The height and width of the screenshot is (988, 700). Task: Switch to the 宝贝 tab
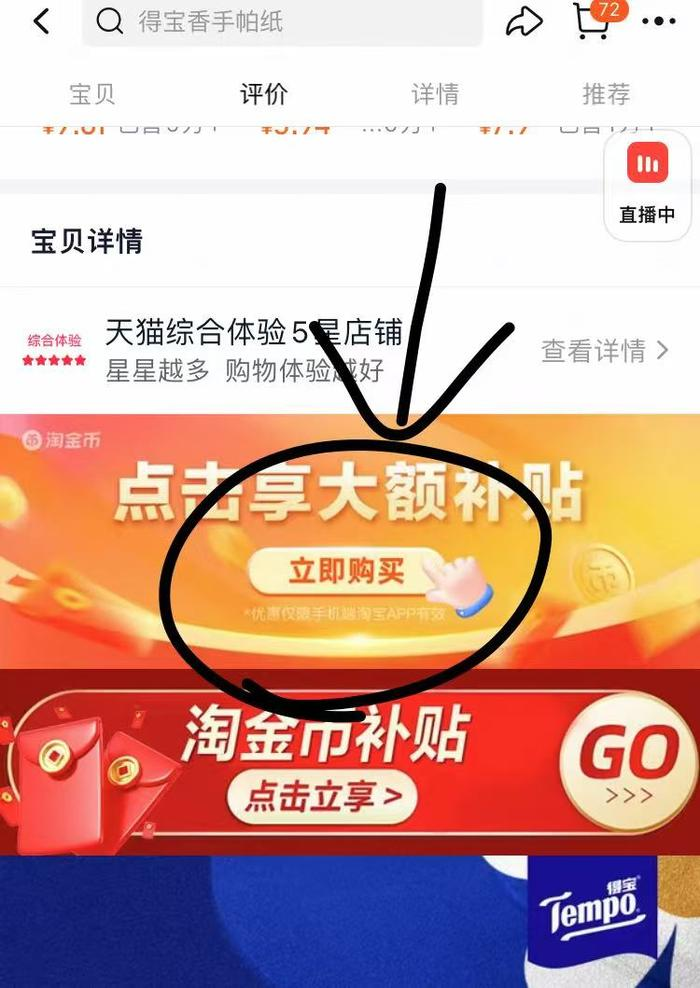tap(92, 95)
